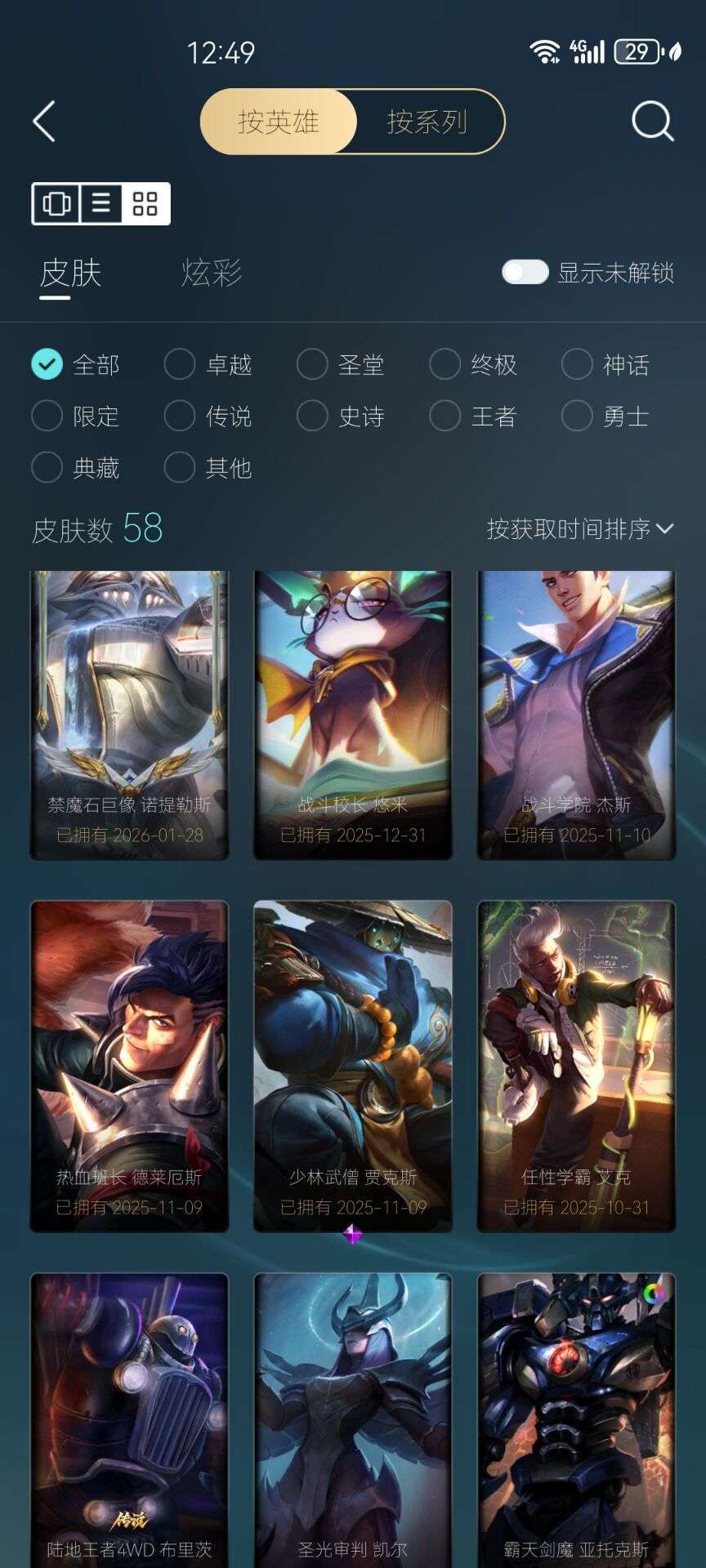This screenshot has height=1568, width=706.
Task: Select the card view layout icon
Action: [56, 203]
